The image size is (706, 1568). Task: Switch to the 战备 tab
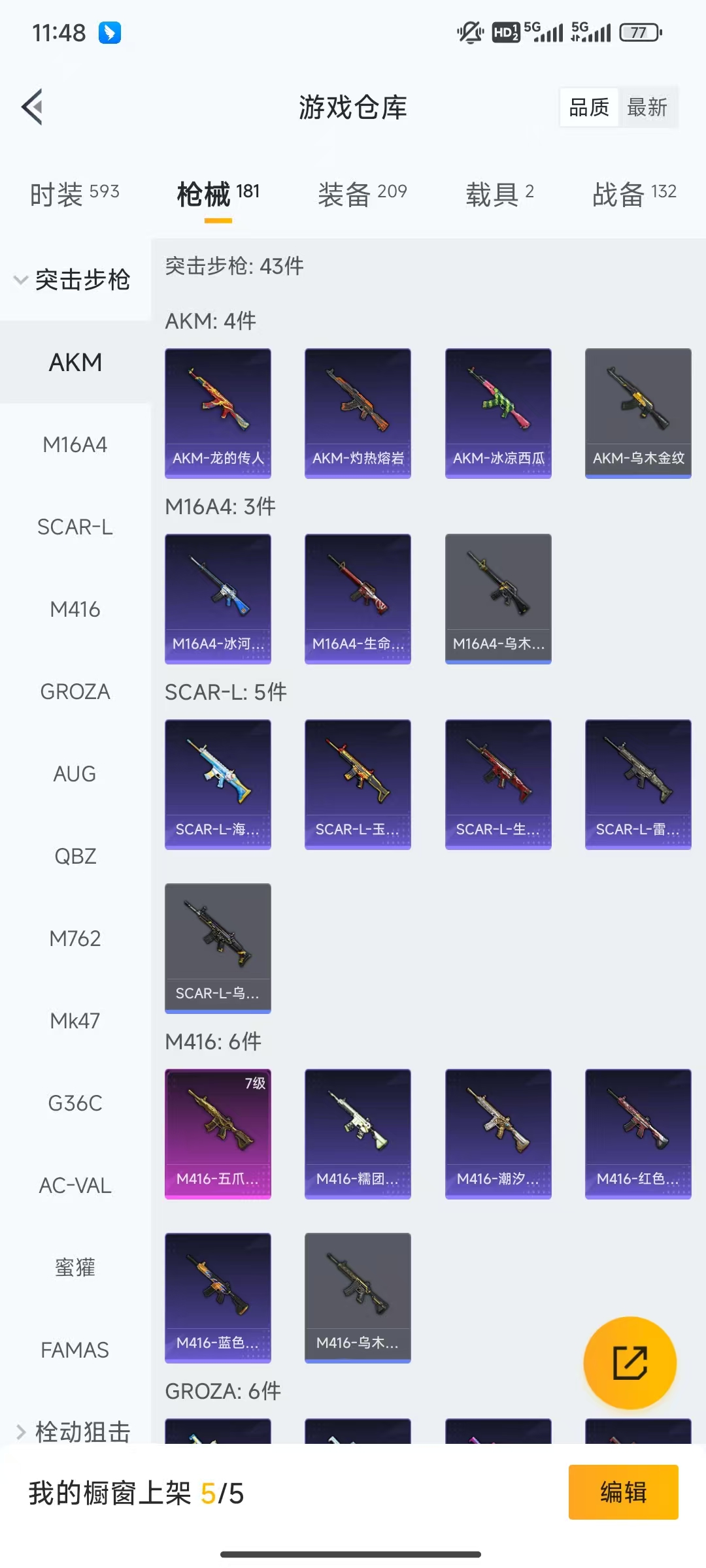coord(633,193)
